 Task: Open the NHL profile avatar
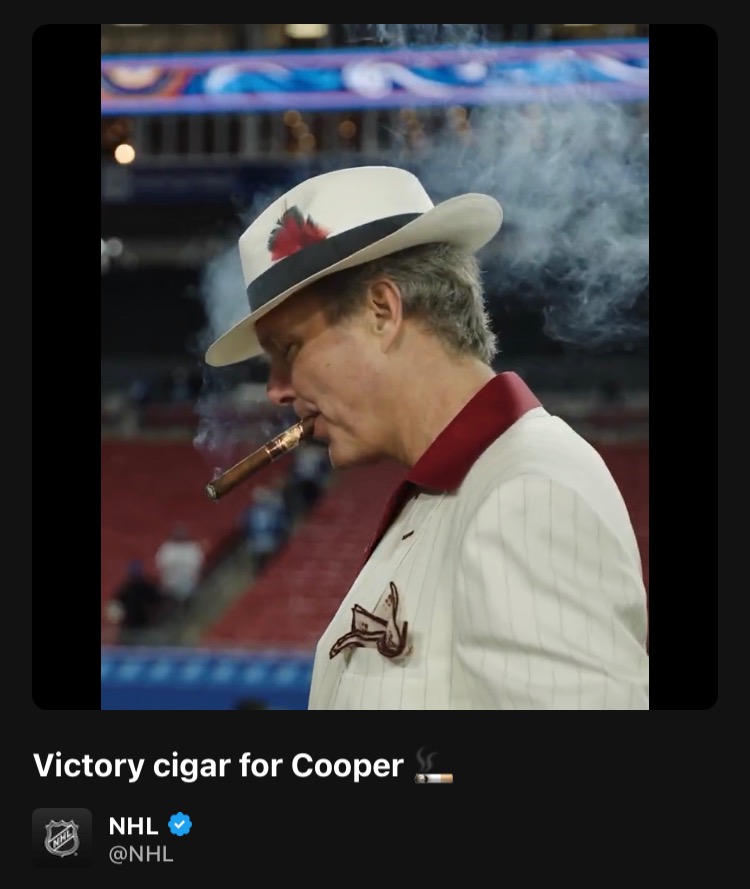62,838
